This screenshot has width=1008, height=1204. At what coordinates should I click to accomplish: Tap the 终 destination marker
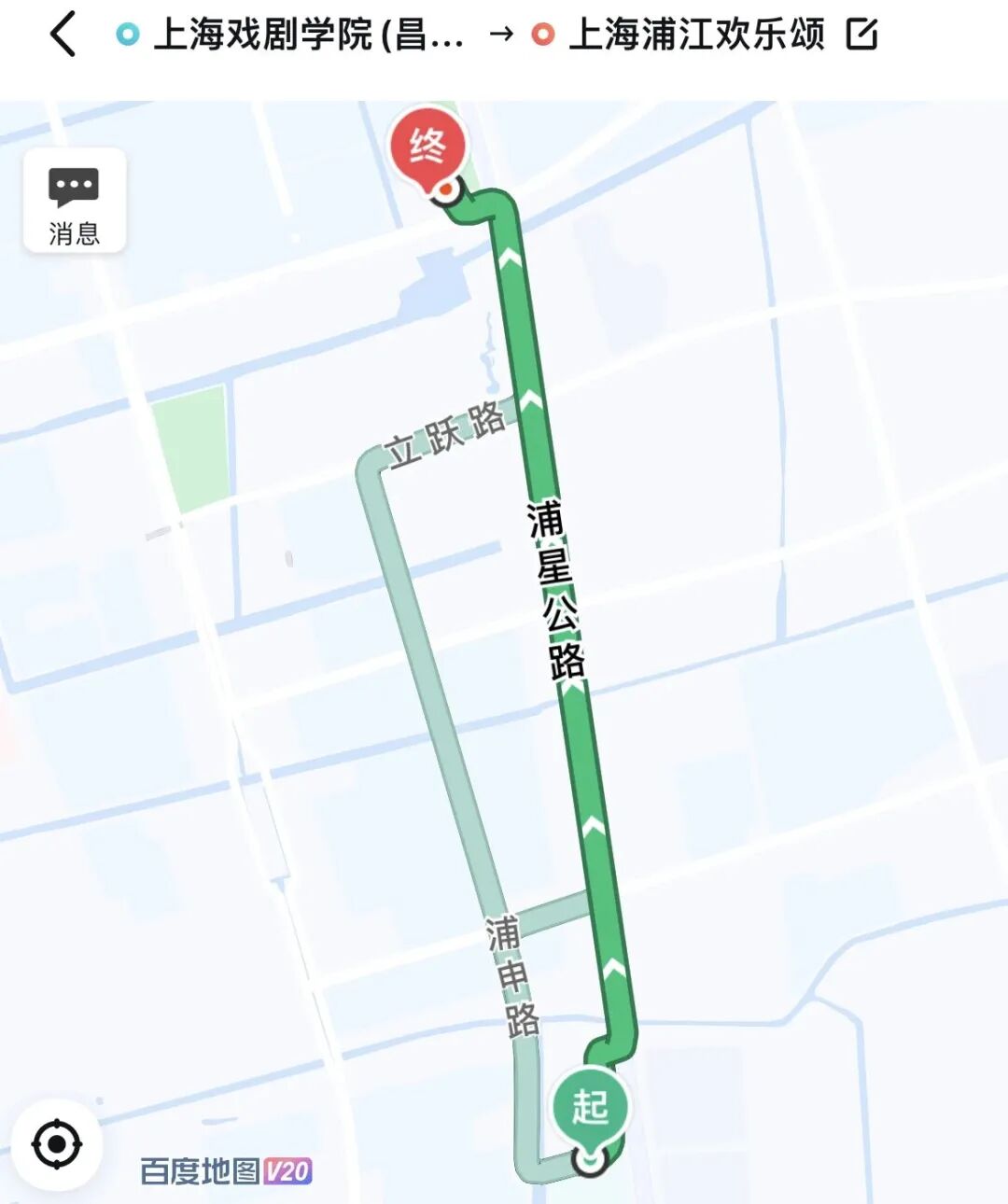[x=428, y=147]
